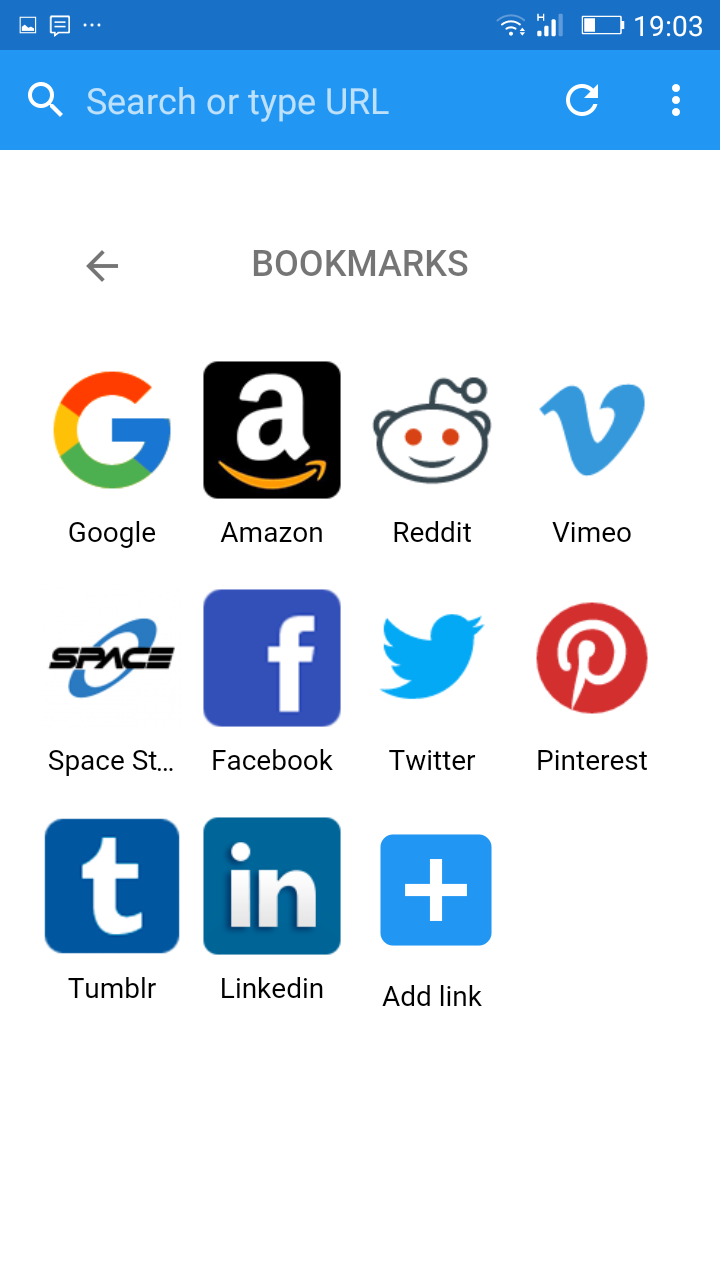
Task: Tap the search magnifier icon
Action: coord(45,100)
